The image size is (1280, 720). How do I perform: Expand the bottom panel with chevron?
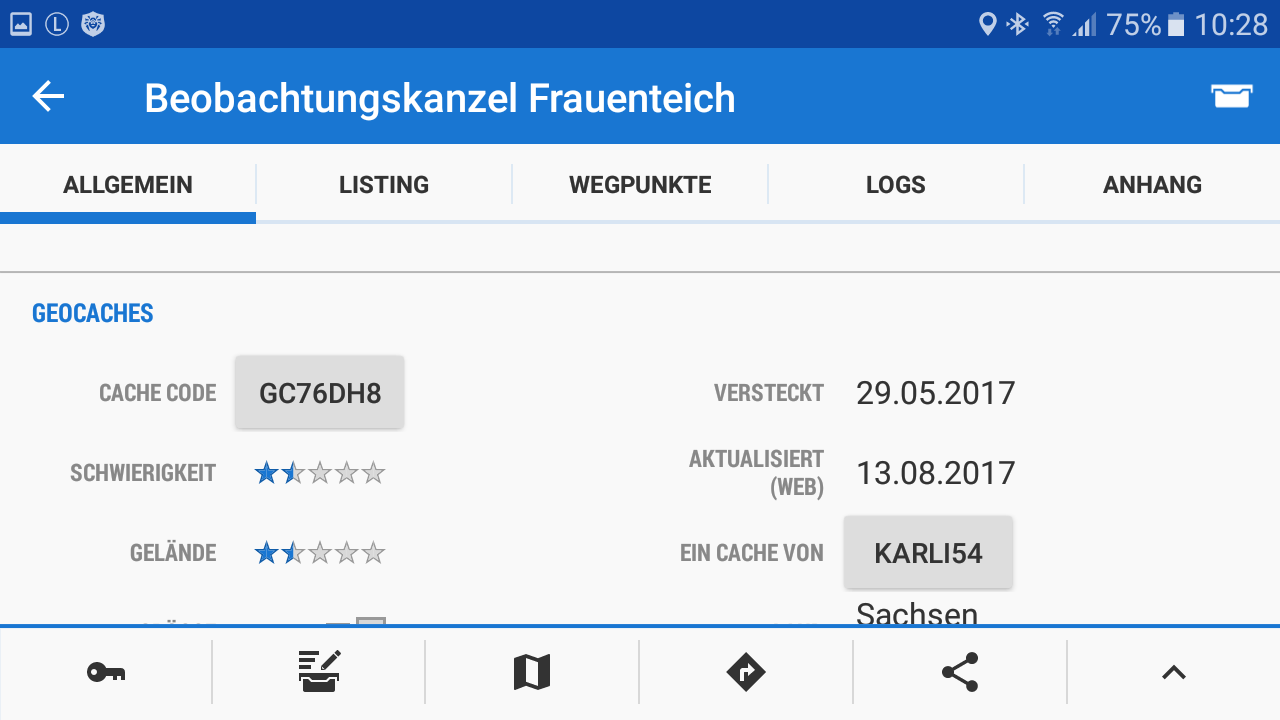(x=1173, y=673)
